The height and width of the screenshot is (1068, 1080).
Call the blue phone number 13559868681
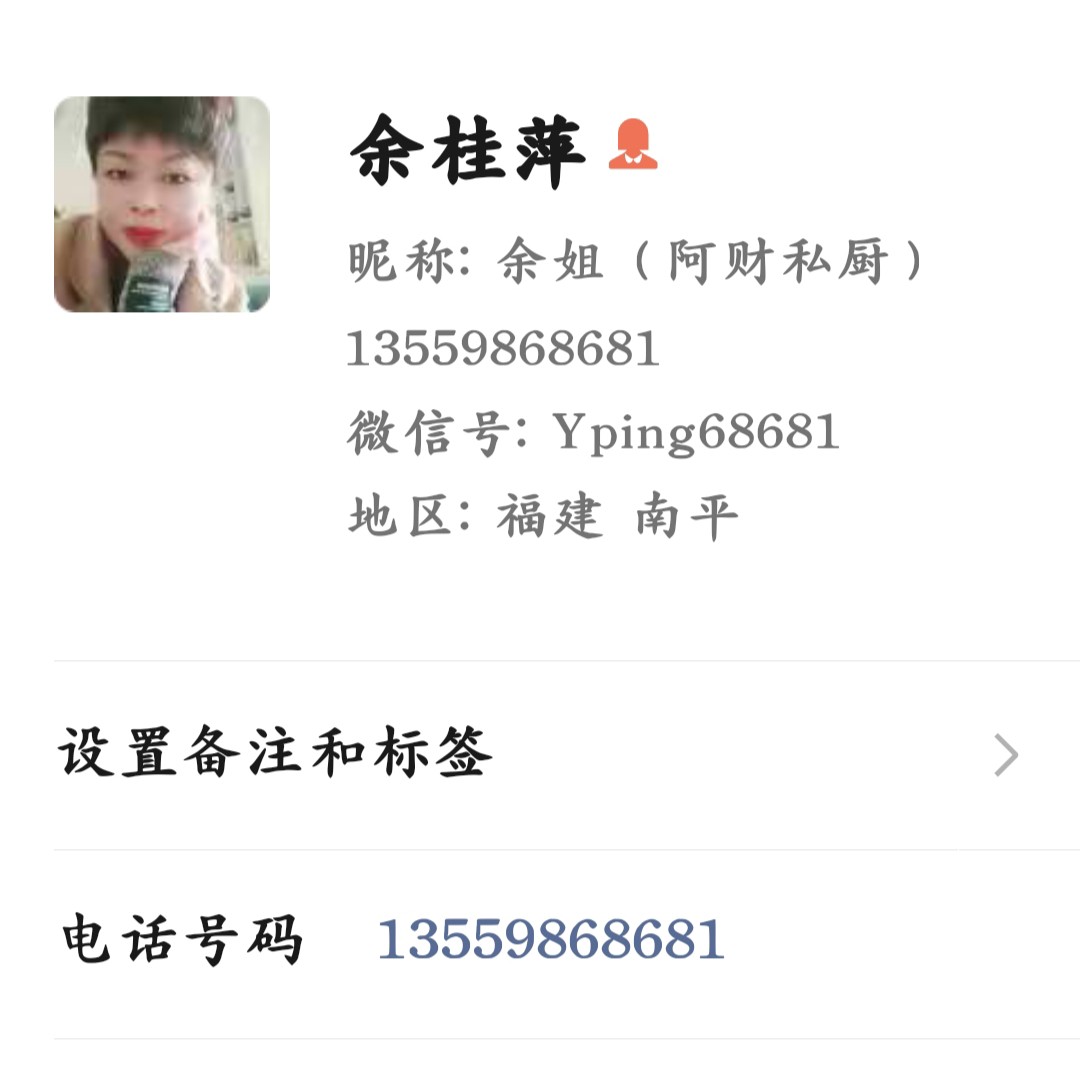coord(550,941)
